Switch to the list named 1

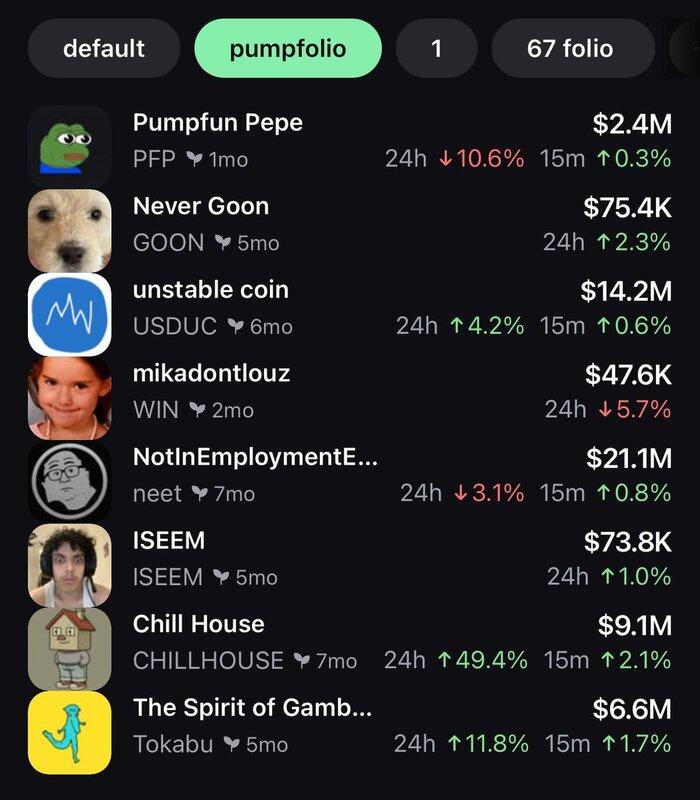pyautogui.click(x=436, y=48)
